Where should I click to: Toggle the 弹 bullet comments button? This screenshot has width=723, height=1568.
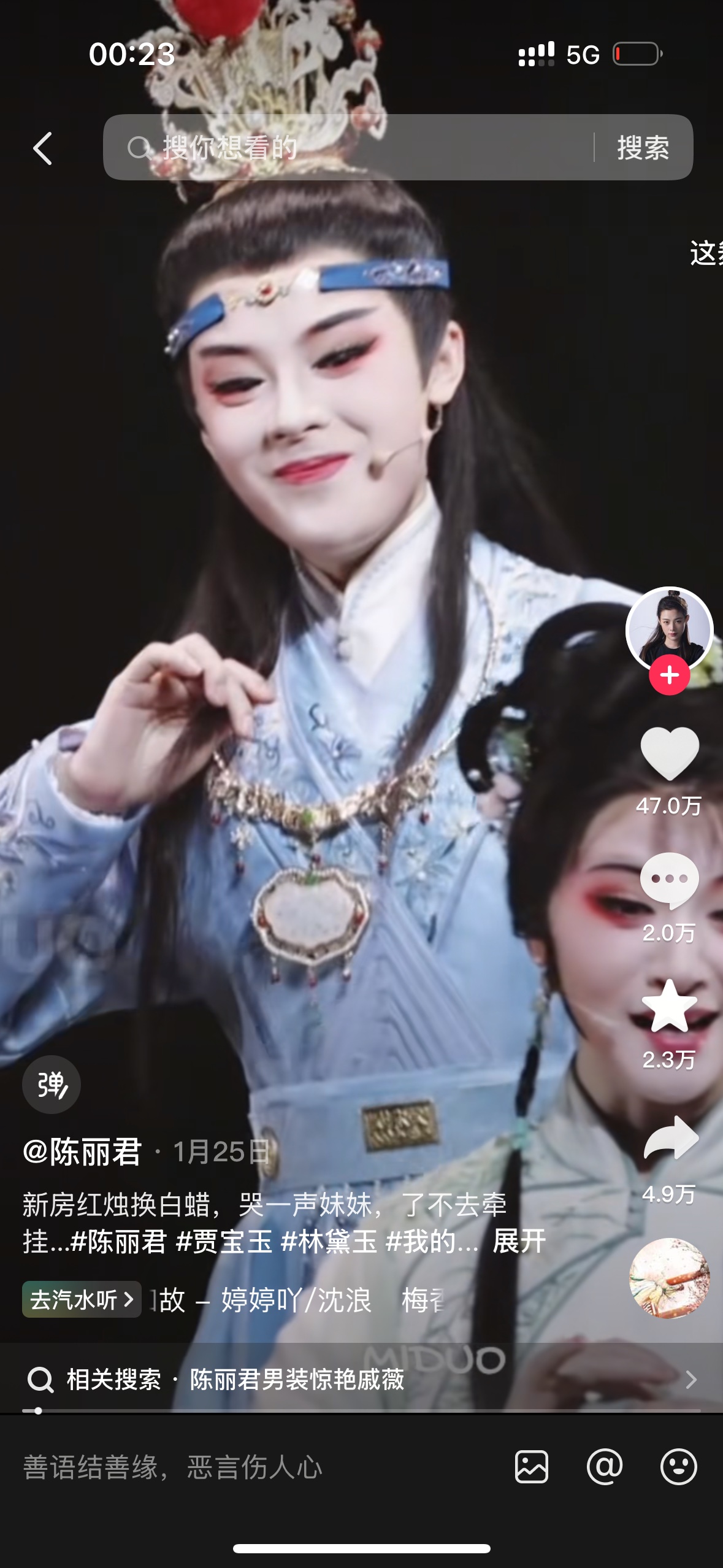pyautogui.click(x=52, y=1084)
